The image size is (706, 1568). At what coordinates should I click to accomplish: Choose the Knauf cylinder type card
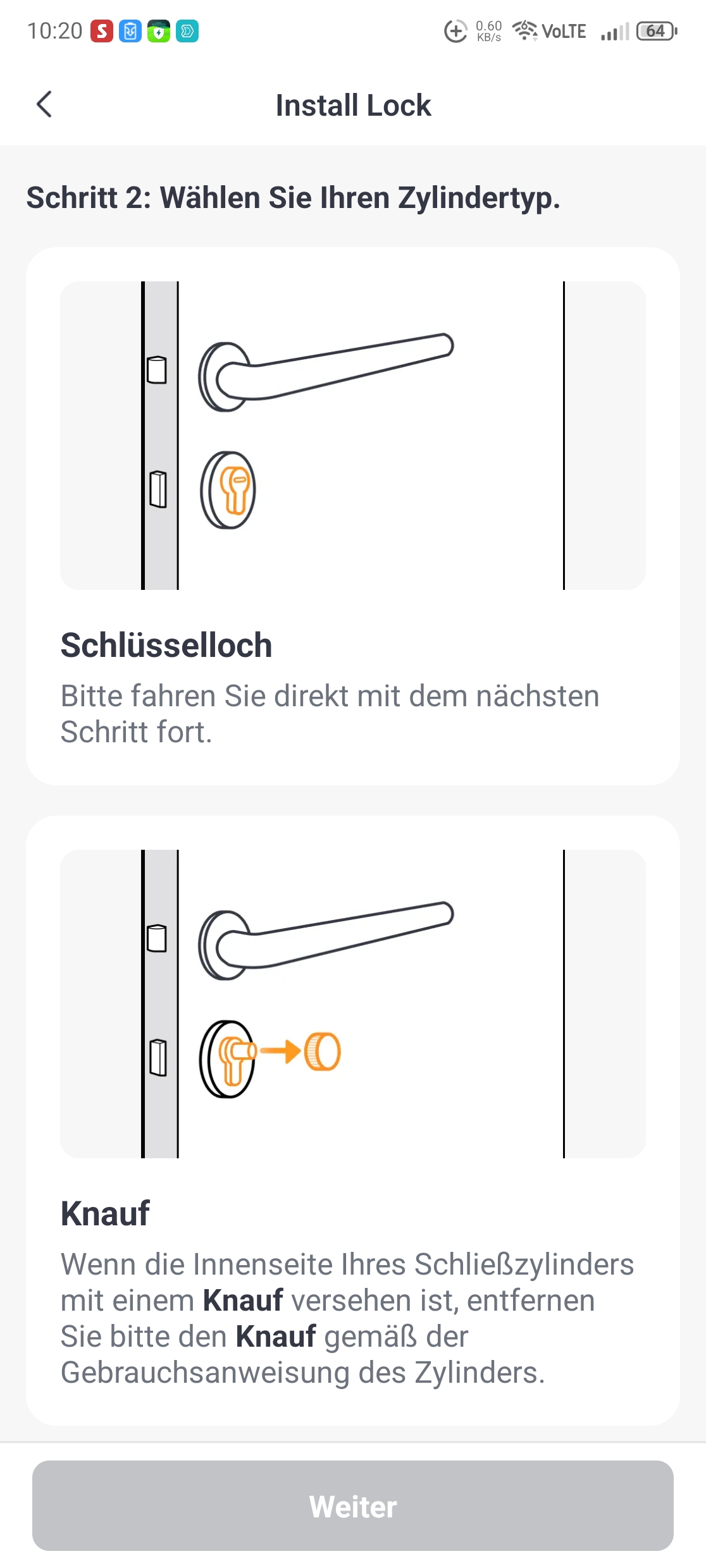point(353,1120)
